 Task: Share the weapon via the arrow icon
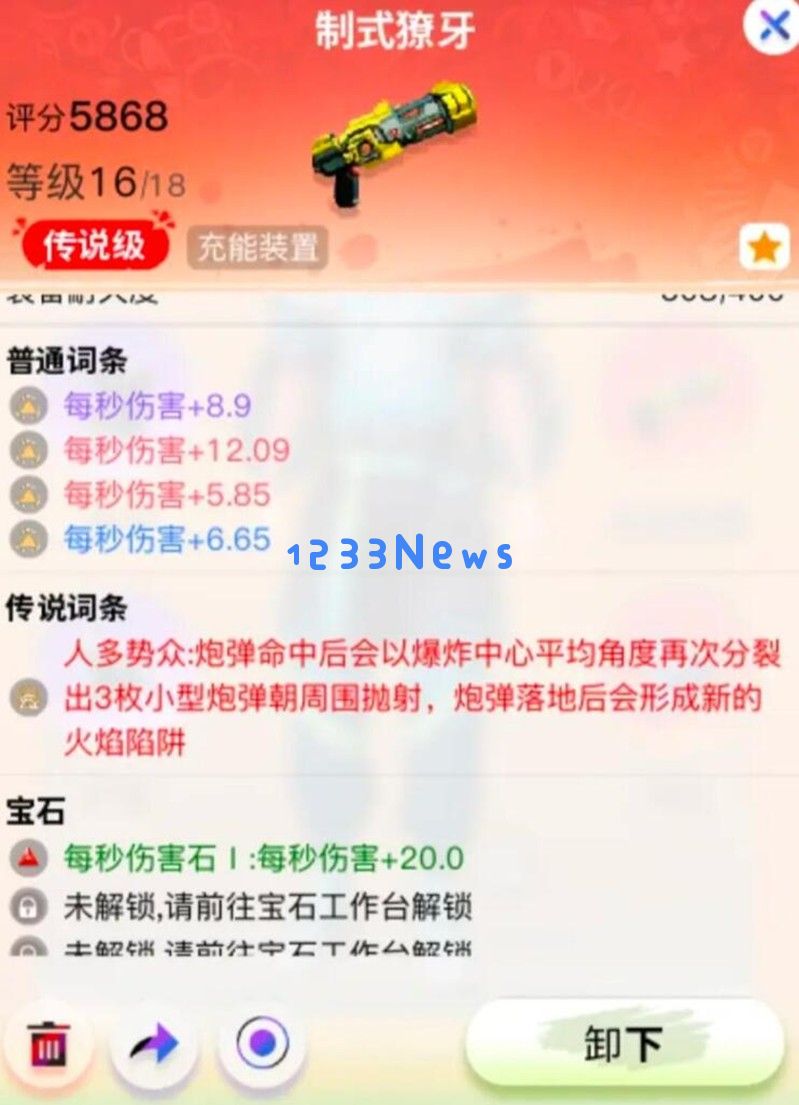tap(153, 1044)
